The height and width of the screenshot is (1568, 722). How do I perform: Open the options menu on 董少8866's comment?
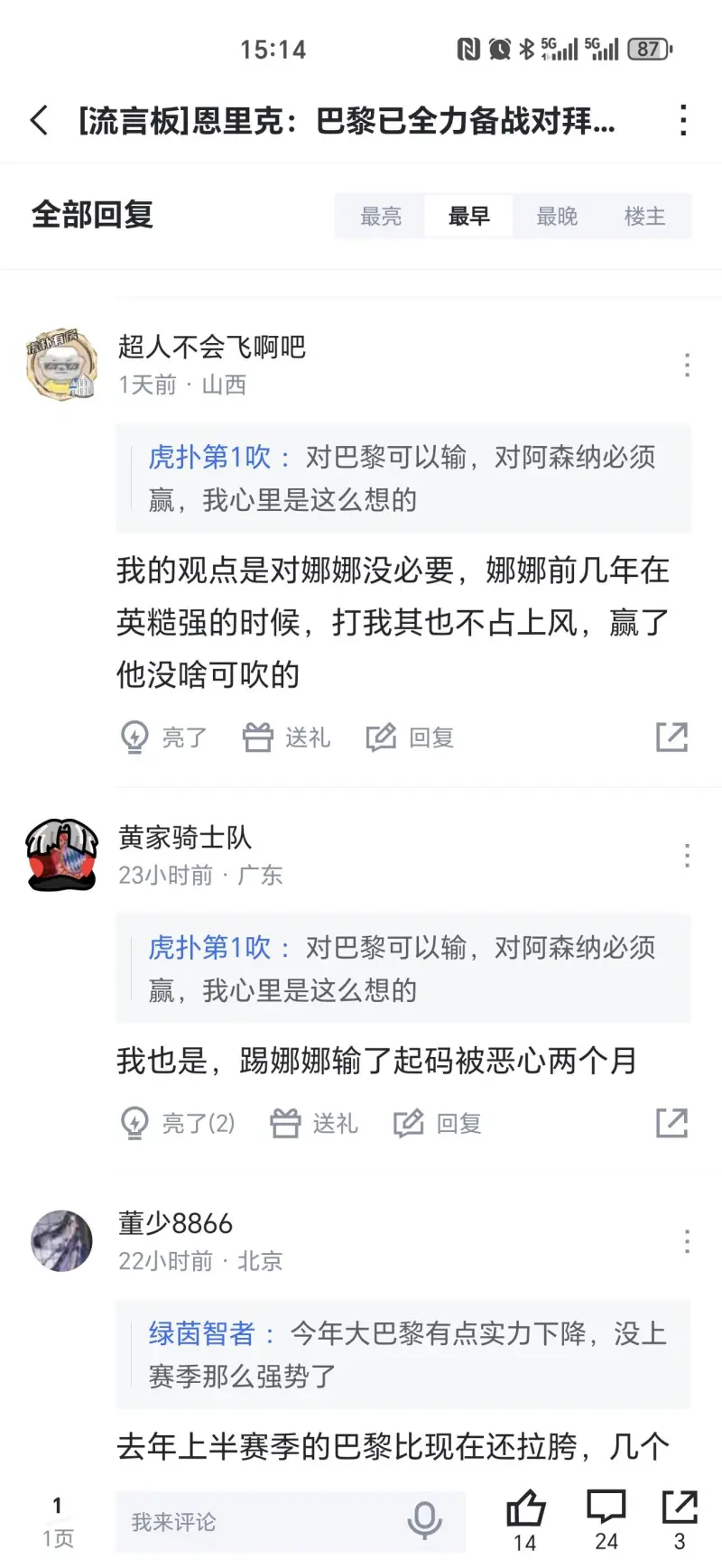(x=687, y=1241)
